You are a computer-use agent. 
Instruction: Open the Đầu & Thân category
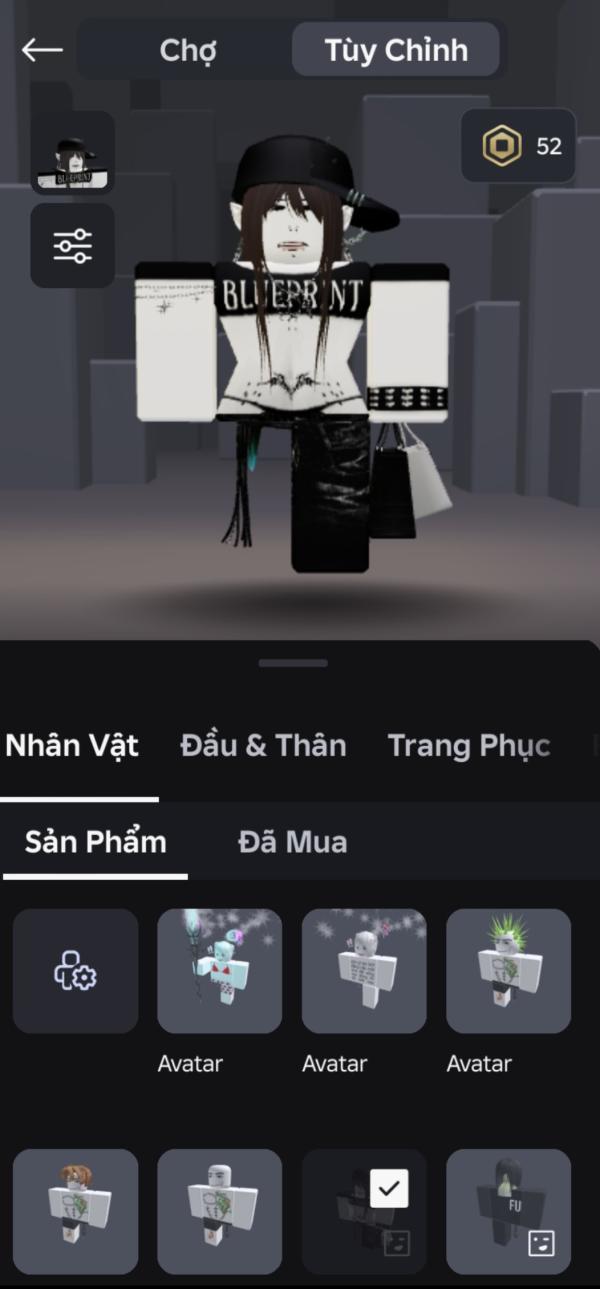[x=263, y=746]
